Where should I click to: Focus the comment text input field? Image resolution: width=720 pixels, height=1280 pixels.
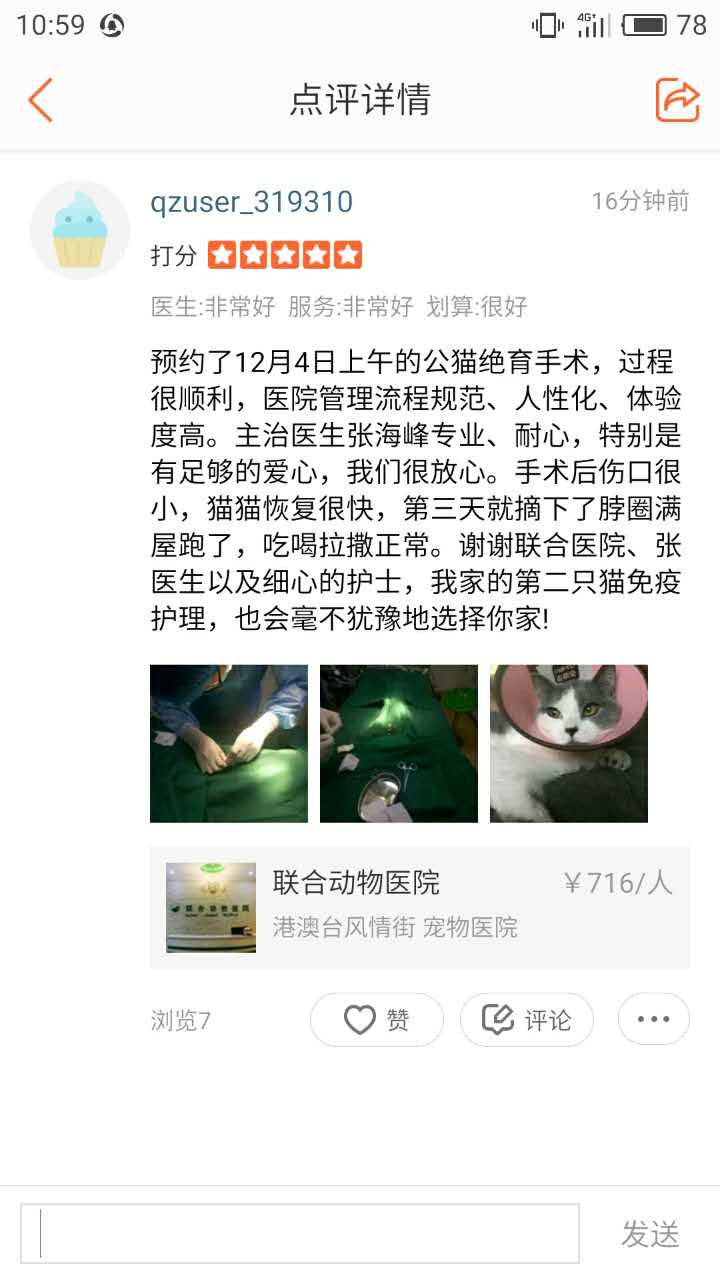point(300,1233)
